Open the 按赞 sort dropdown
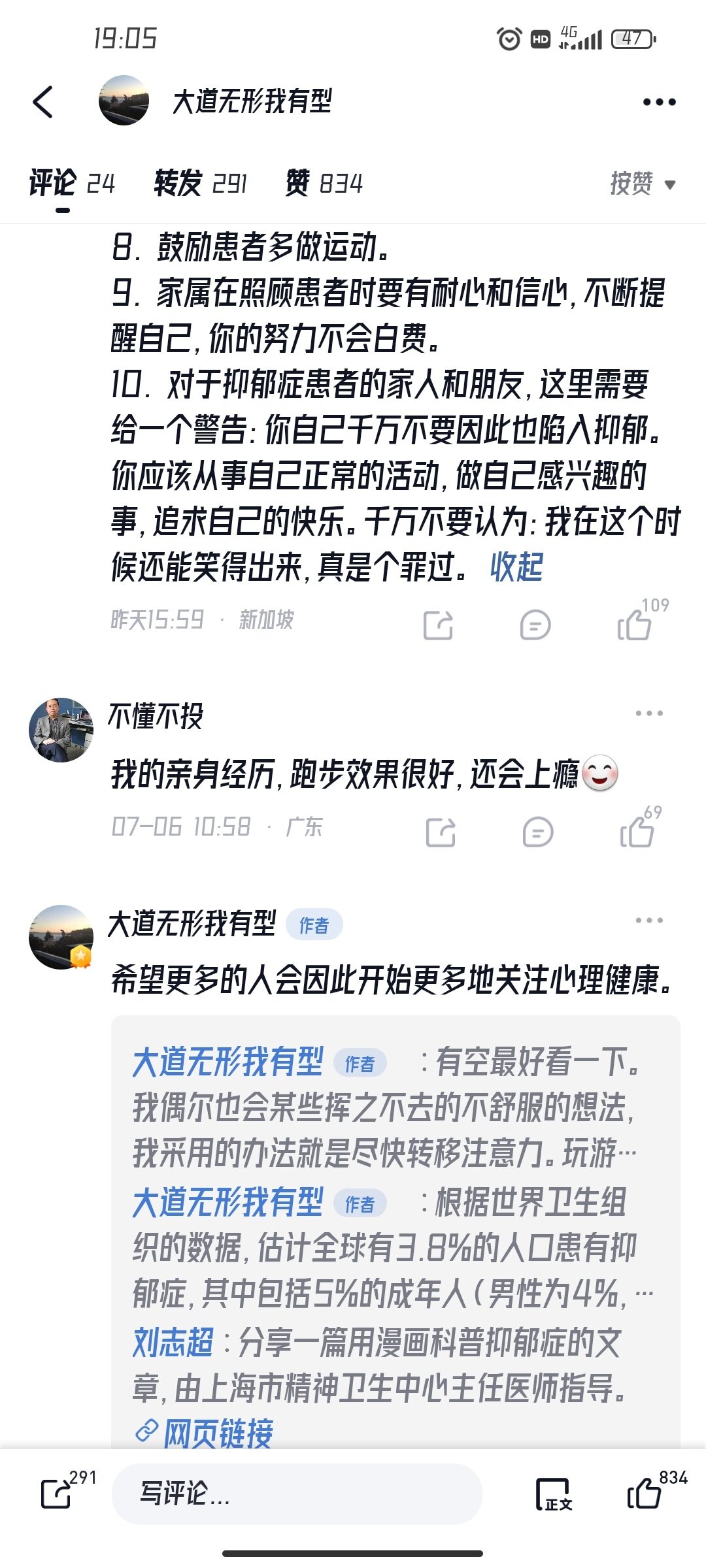Viewport: 706px width, 1568px height. [x=643, y=184]
